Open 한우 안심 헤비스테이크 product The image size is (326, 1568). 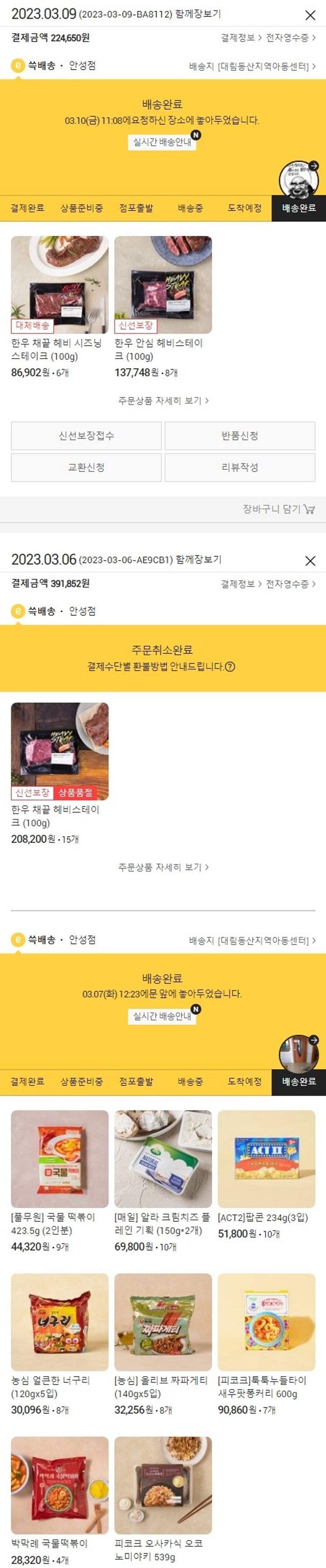[163, 285]
